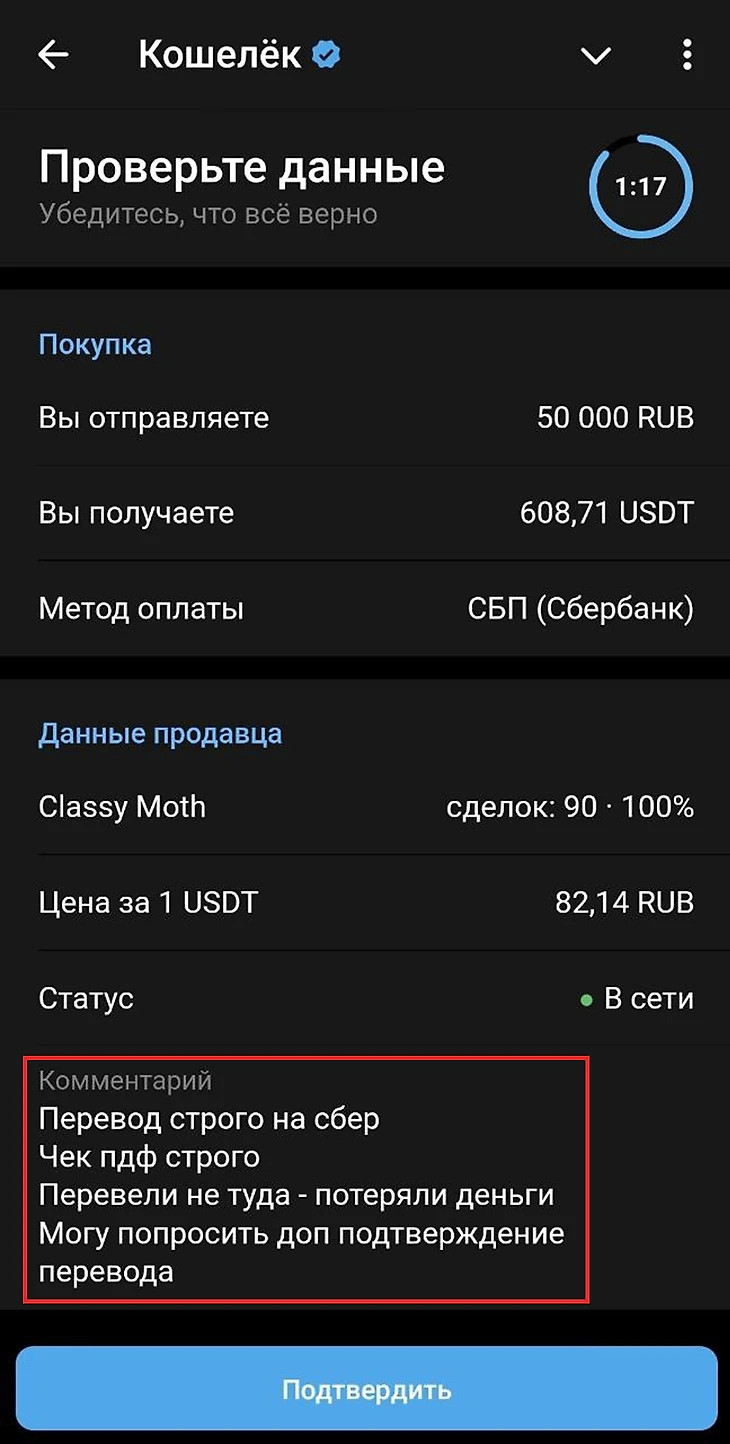The image size is (730, 1444).
Task: Open the three-dot overflow menu
Action: click(x=687, y=55)
